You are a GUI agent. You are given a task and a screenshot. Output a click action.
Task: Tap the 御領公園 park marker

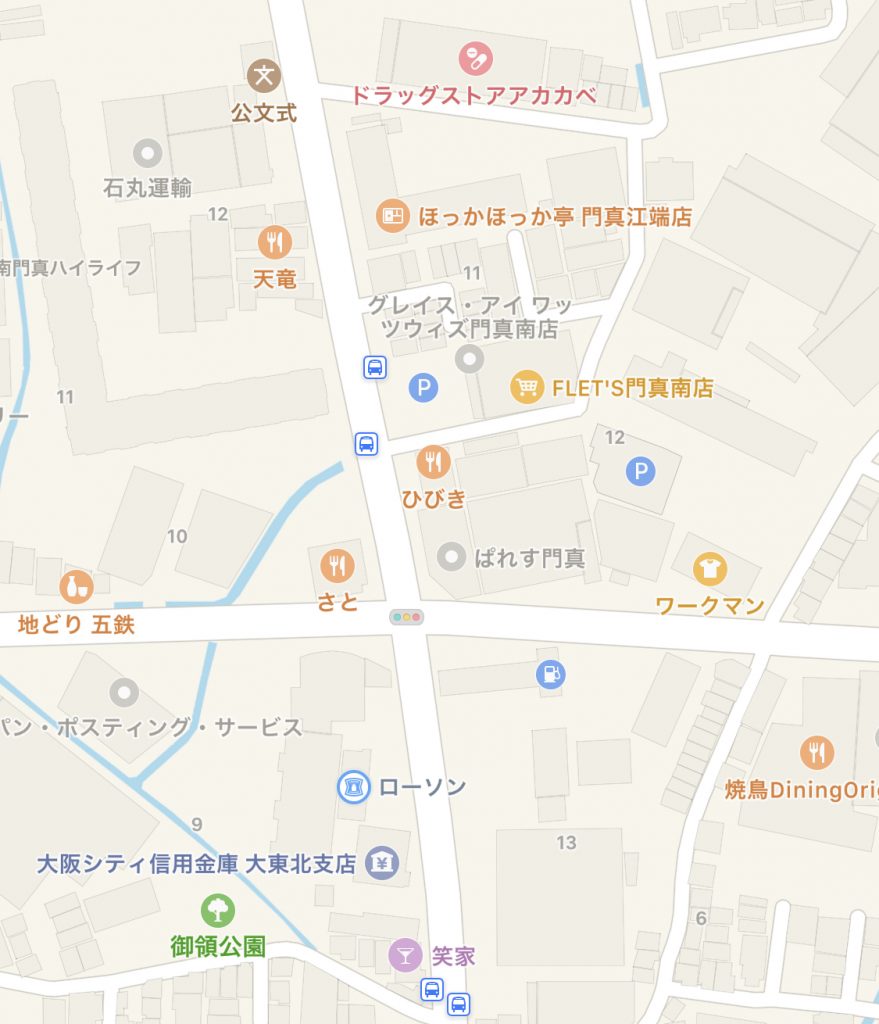coord(217,910)
